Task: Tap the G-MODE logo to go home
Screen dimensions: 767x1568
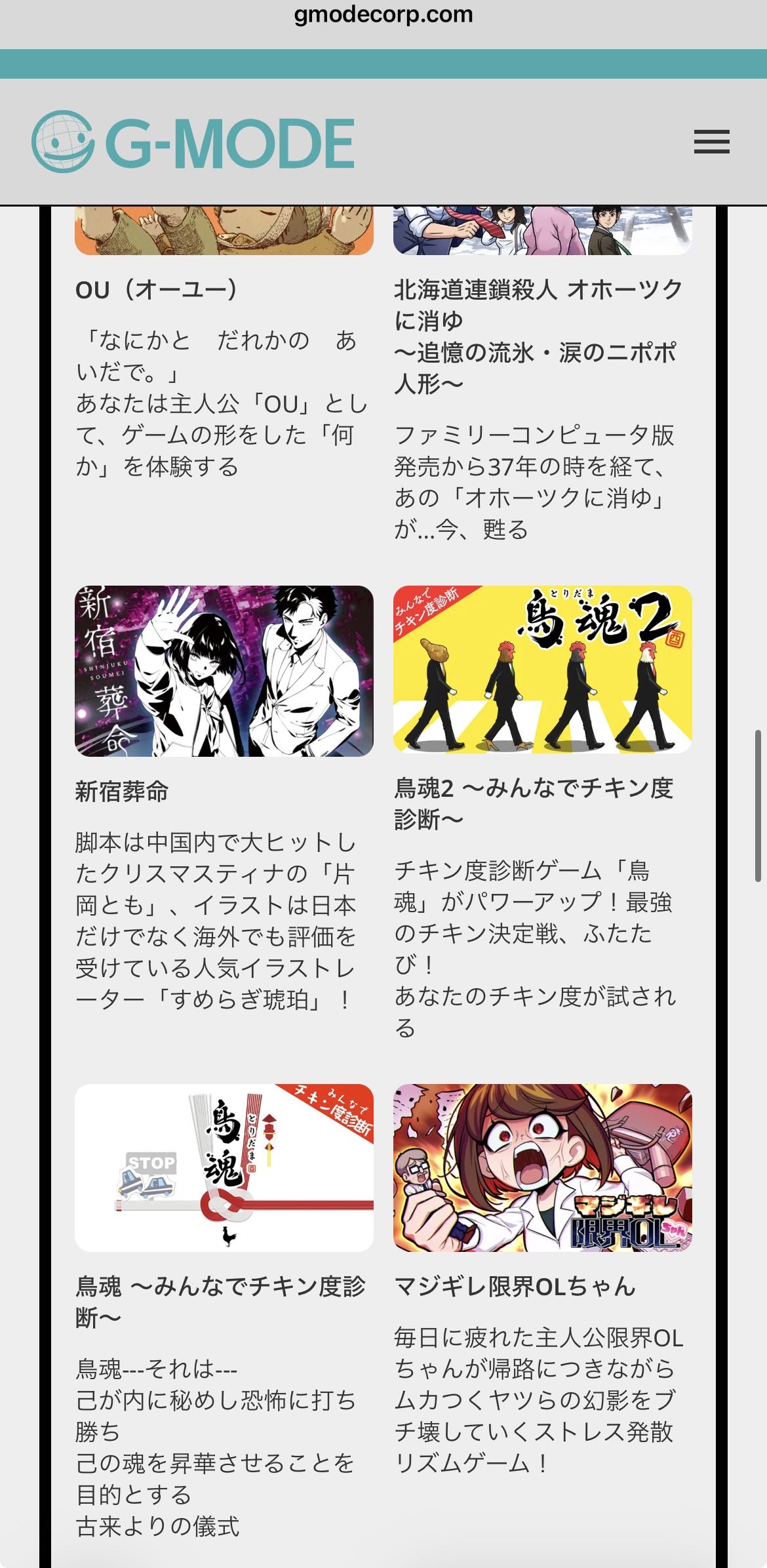Action: point(193,142)
